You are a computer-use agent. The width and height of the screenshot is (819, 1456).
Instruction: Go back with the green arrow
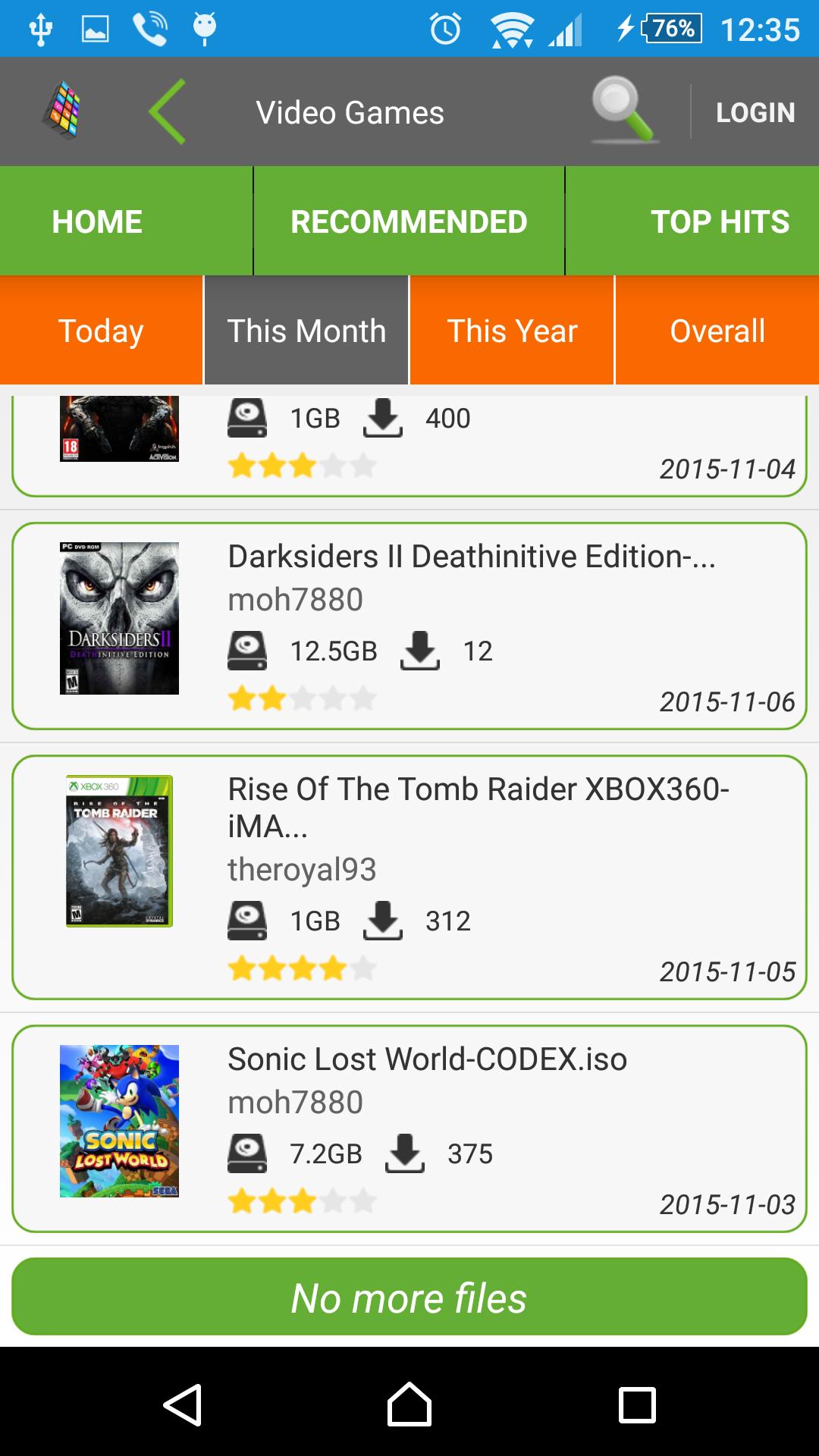coord(168,111)
